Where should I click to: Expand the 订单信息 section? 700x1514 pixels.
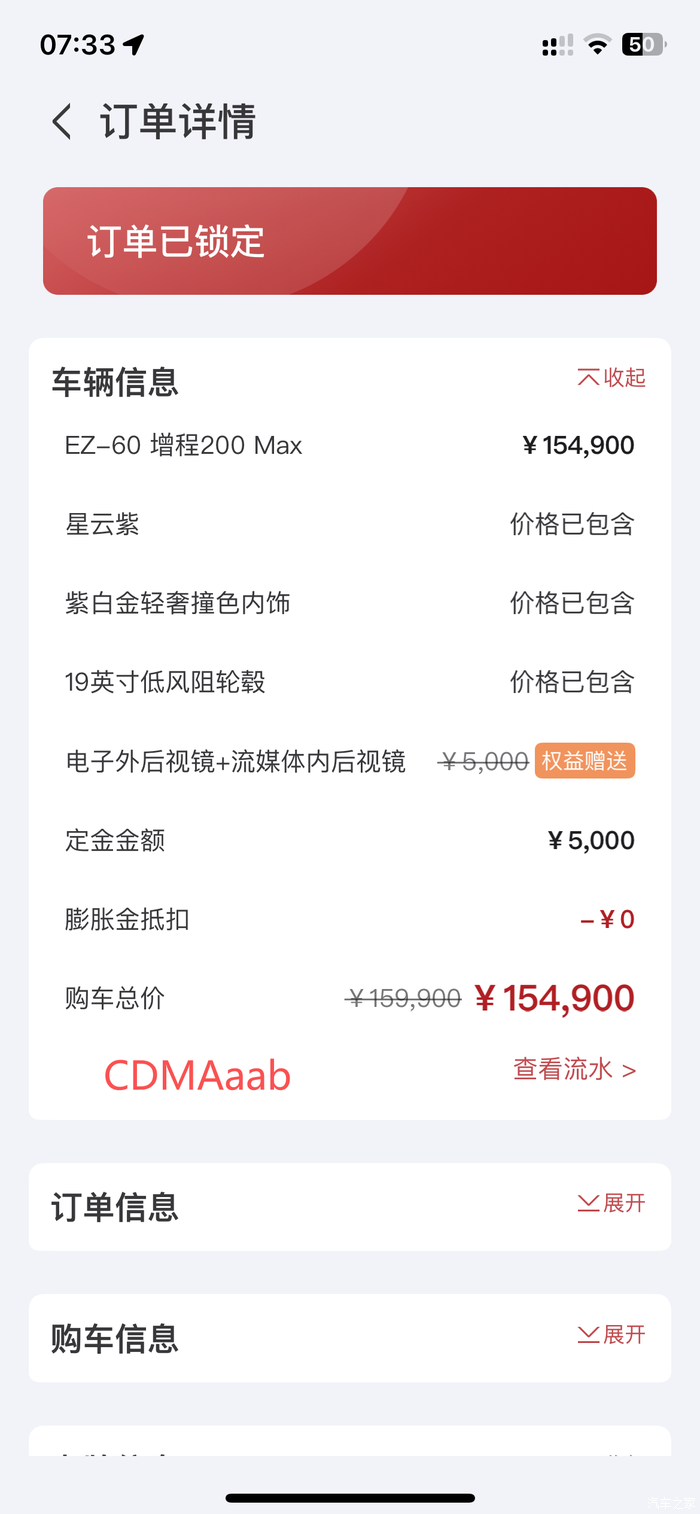611,1203
